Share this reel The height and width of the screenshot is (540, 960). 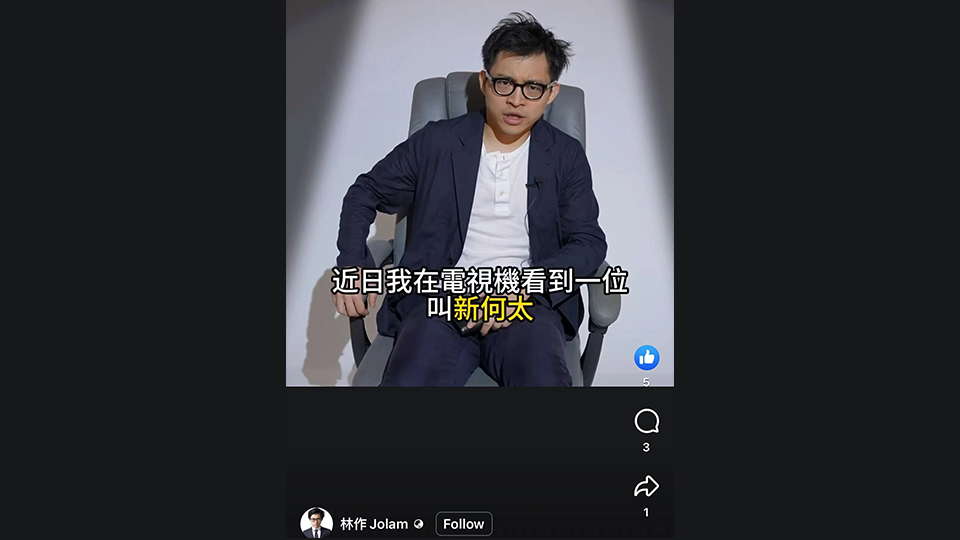[646, 487]
